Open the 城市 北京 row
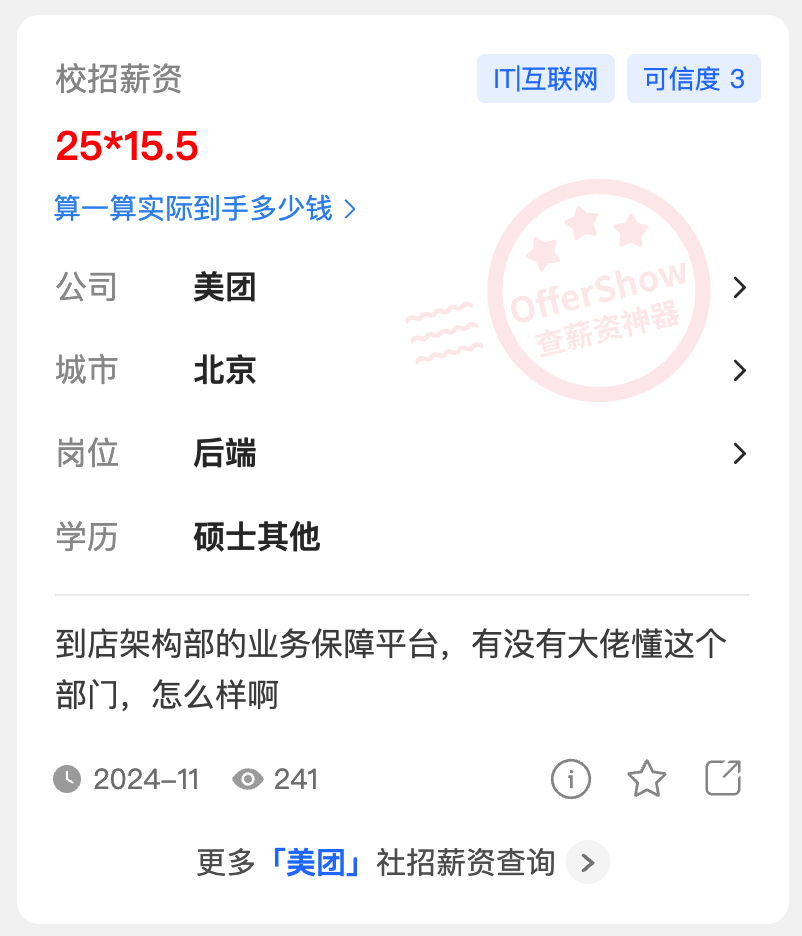Screen dimensions: 802x936 [401, 371]
